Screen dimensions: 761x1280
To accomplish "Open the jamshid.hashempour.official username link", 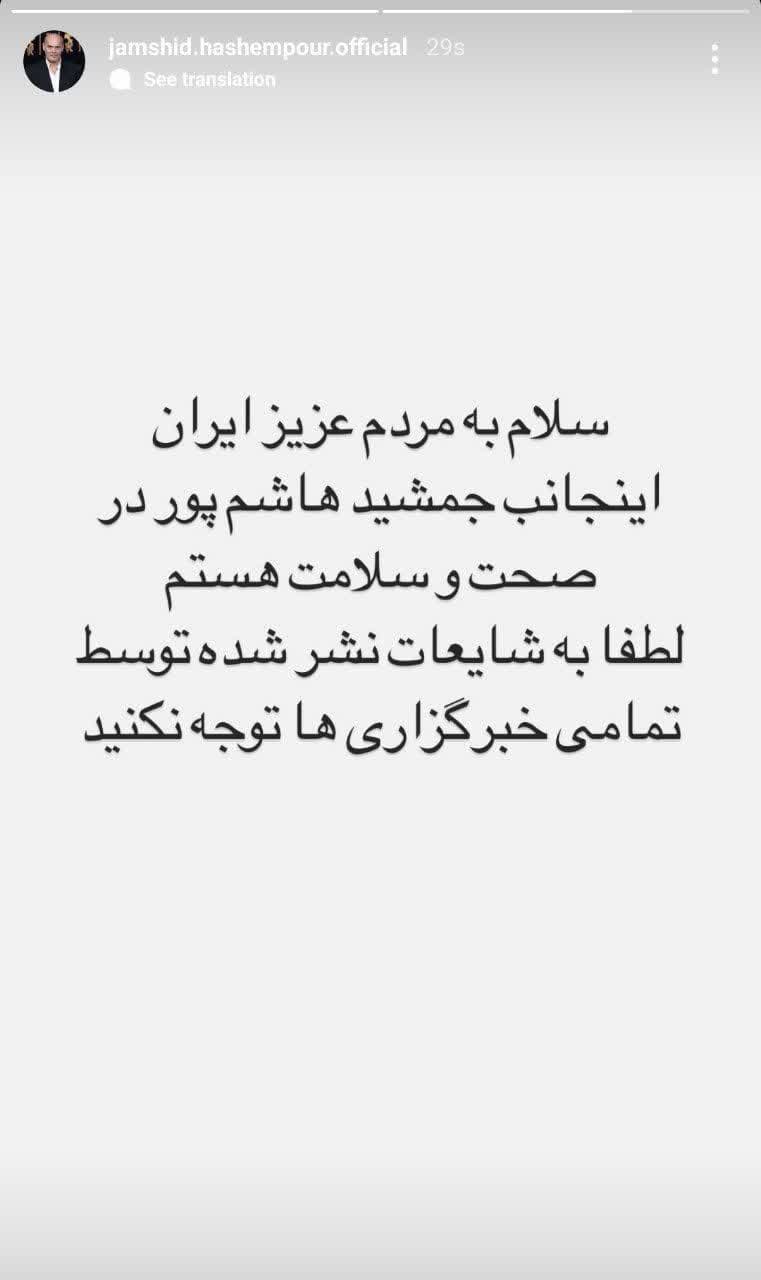I will (x=257, y=47).
